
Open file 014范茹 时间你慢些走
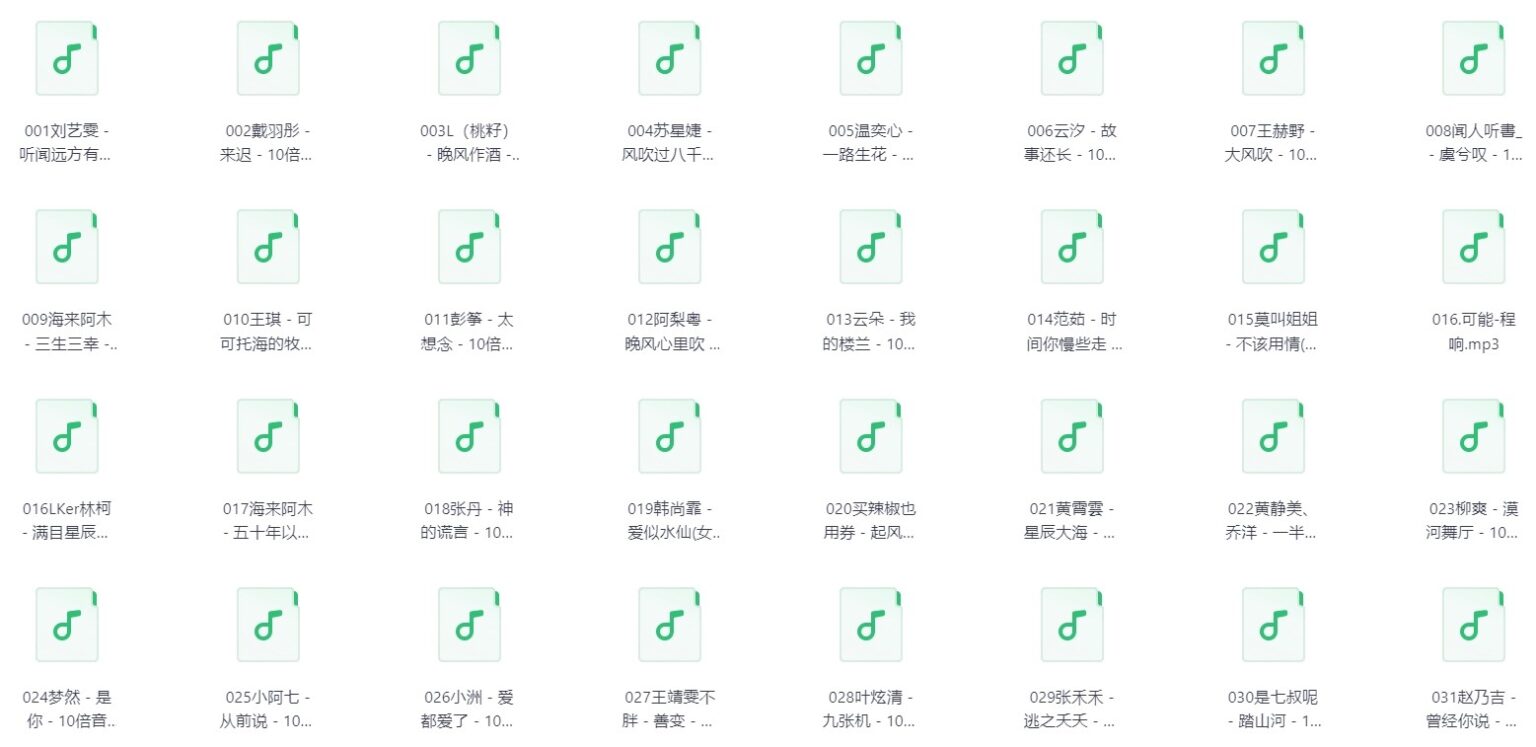tap(1072, 247)
